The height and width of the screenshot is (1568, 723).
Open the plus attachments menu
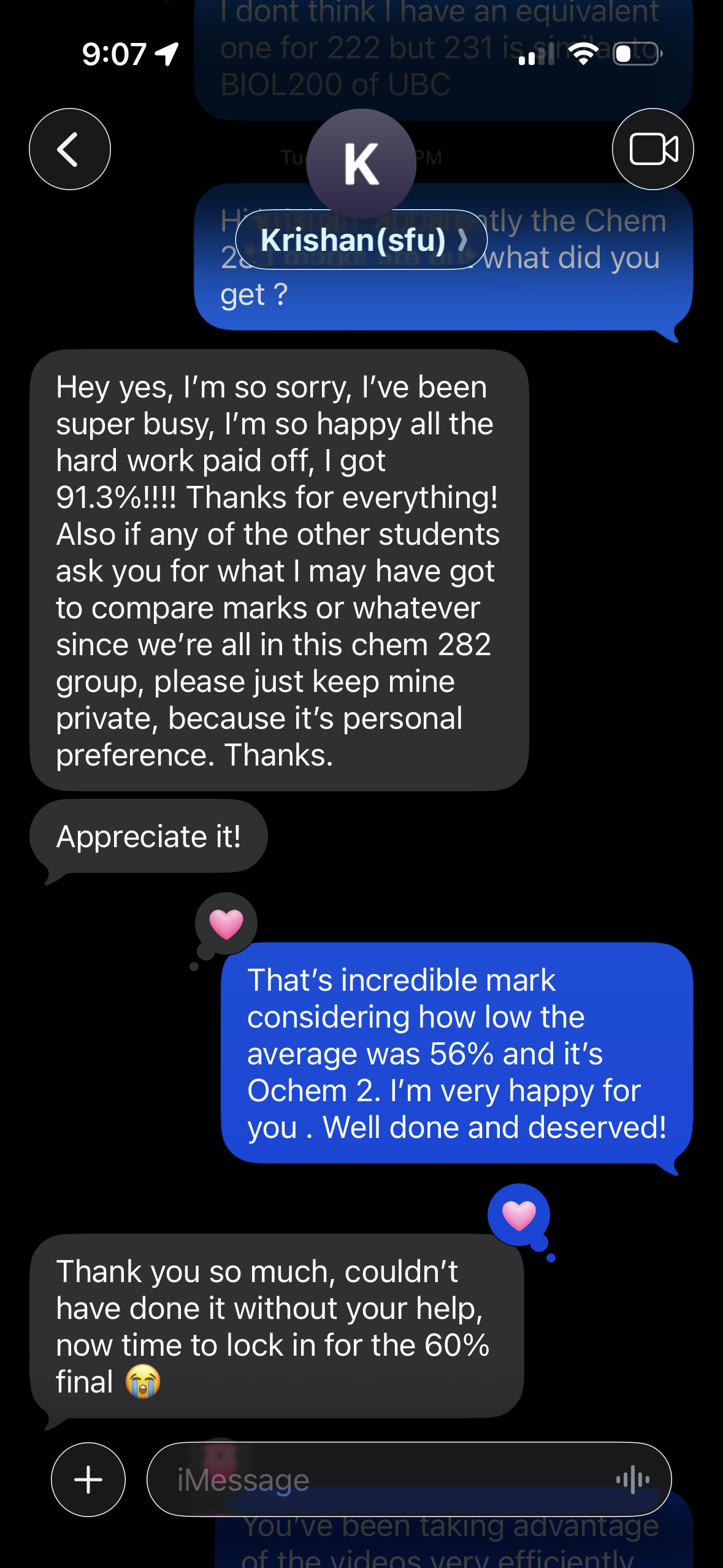tap(88, 1479)
